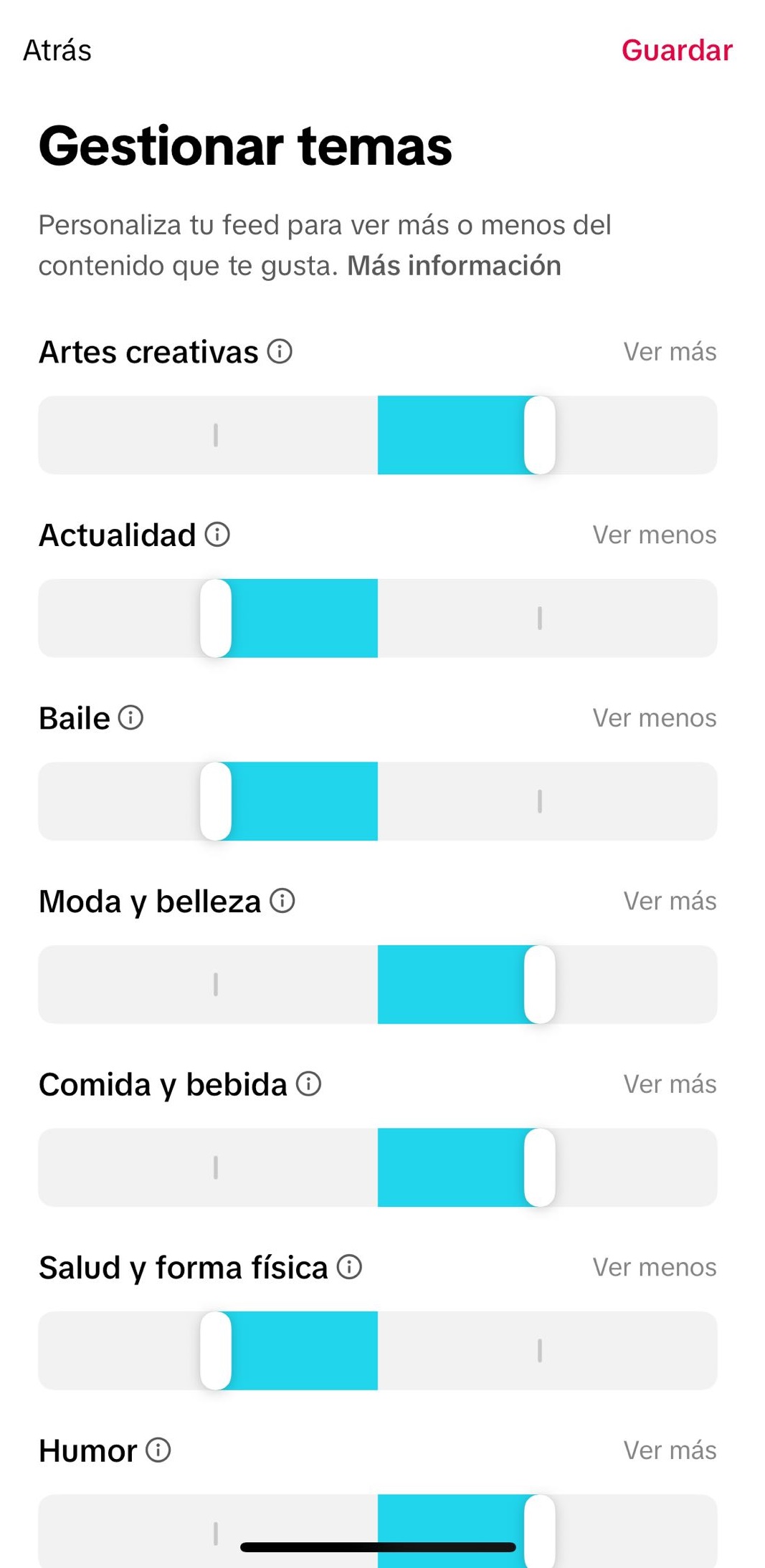The width and height of the screenshot is (765, 1568).
Task: Show info for Baile
Action: click(130, 717)
